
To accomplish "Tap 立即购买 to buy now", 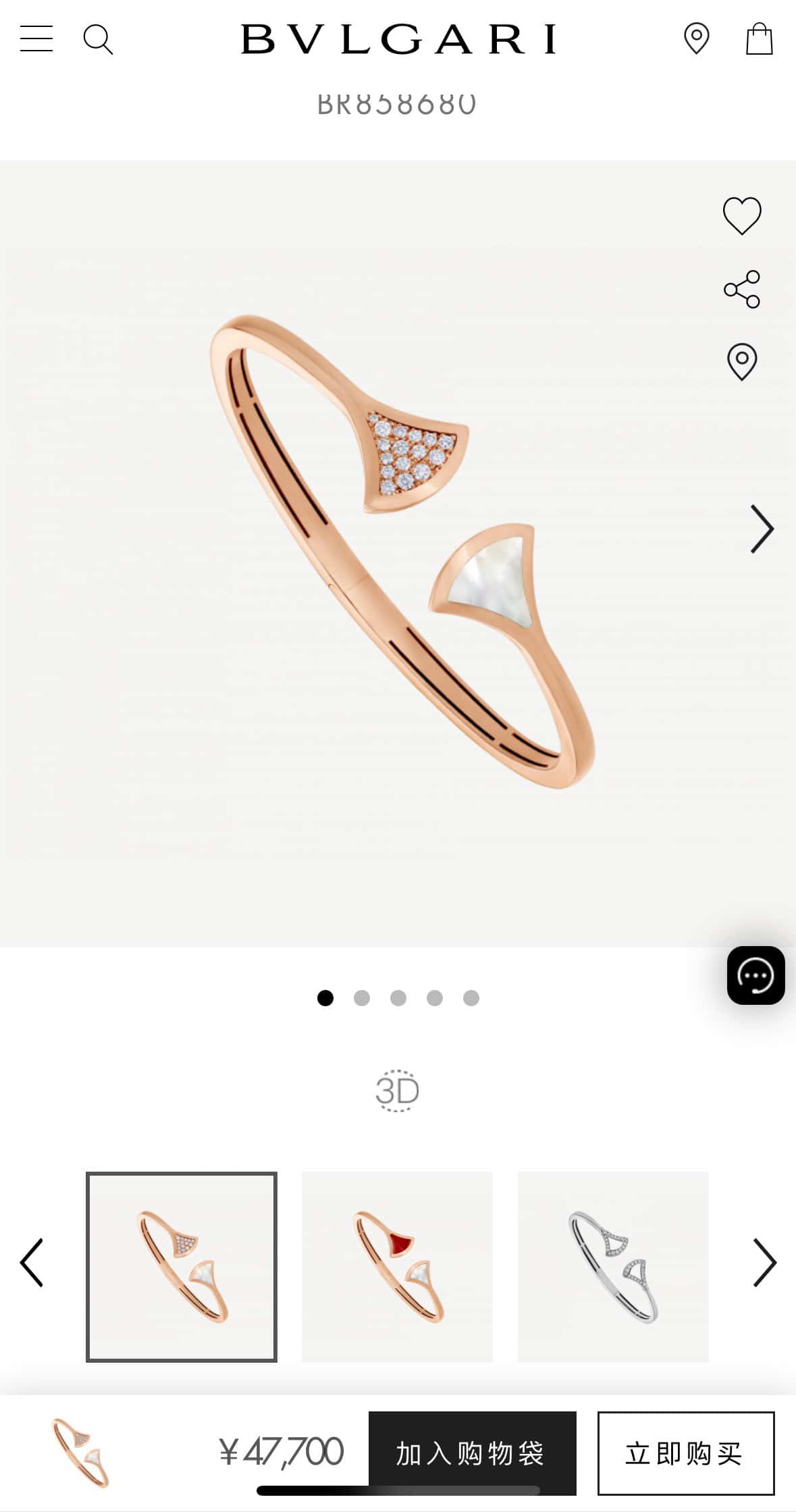I will [685, 1453].
